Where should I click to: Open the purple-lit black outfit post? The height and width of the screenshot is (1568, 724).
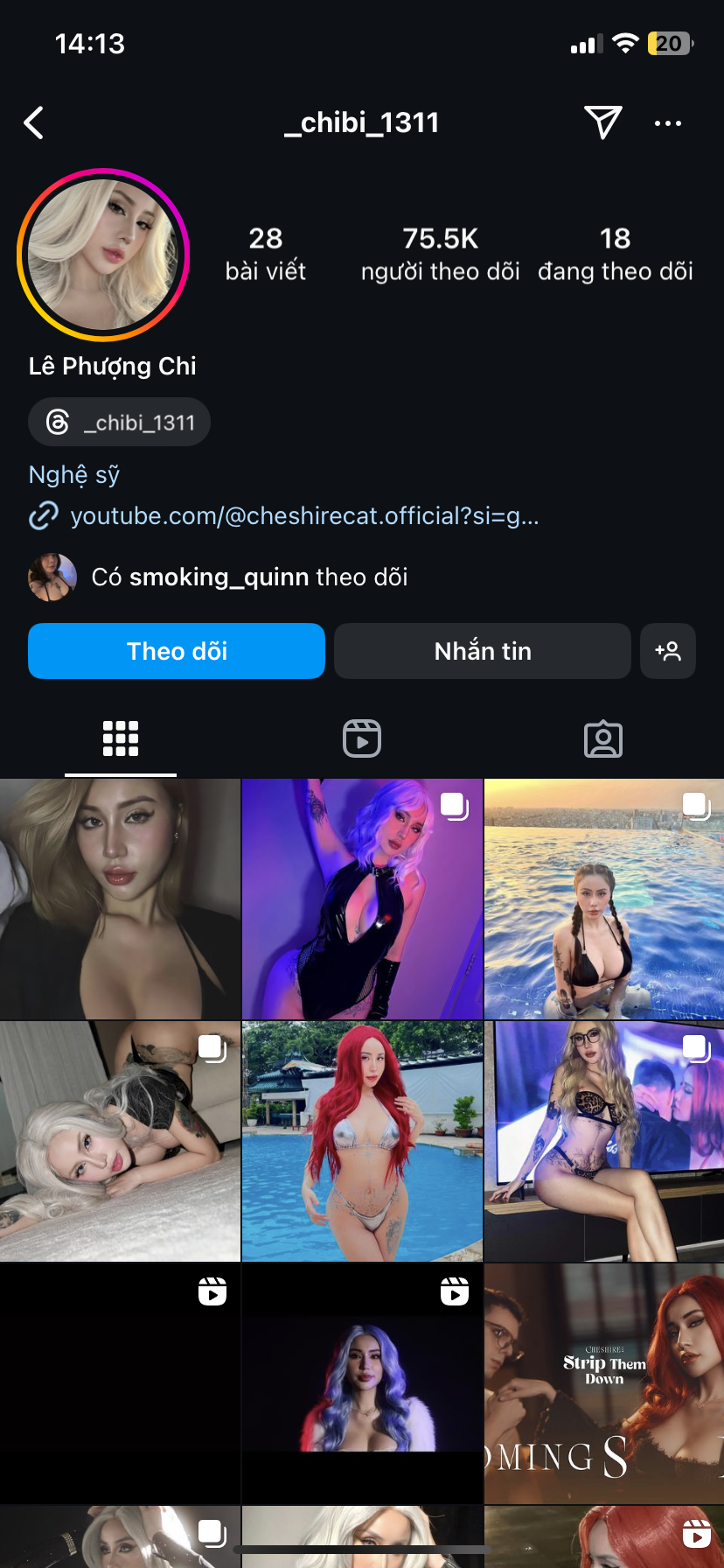(362, 899)
